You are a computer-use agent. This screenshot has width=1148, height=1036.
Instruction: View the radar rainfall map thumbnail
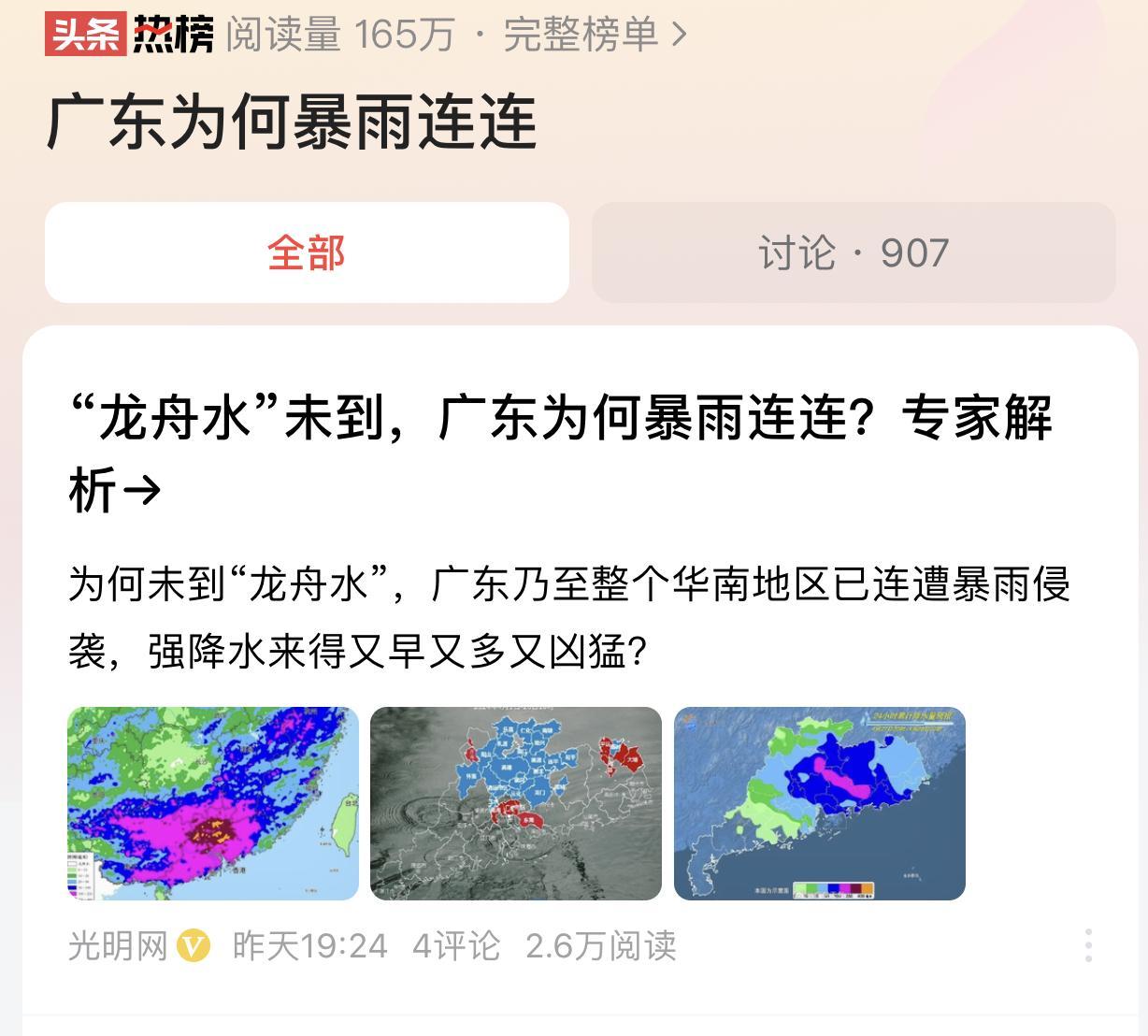213,803
